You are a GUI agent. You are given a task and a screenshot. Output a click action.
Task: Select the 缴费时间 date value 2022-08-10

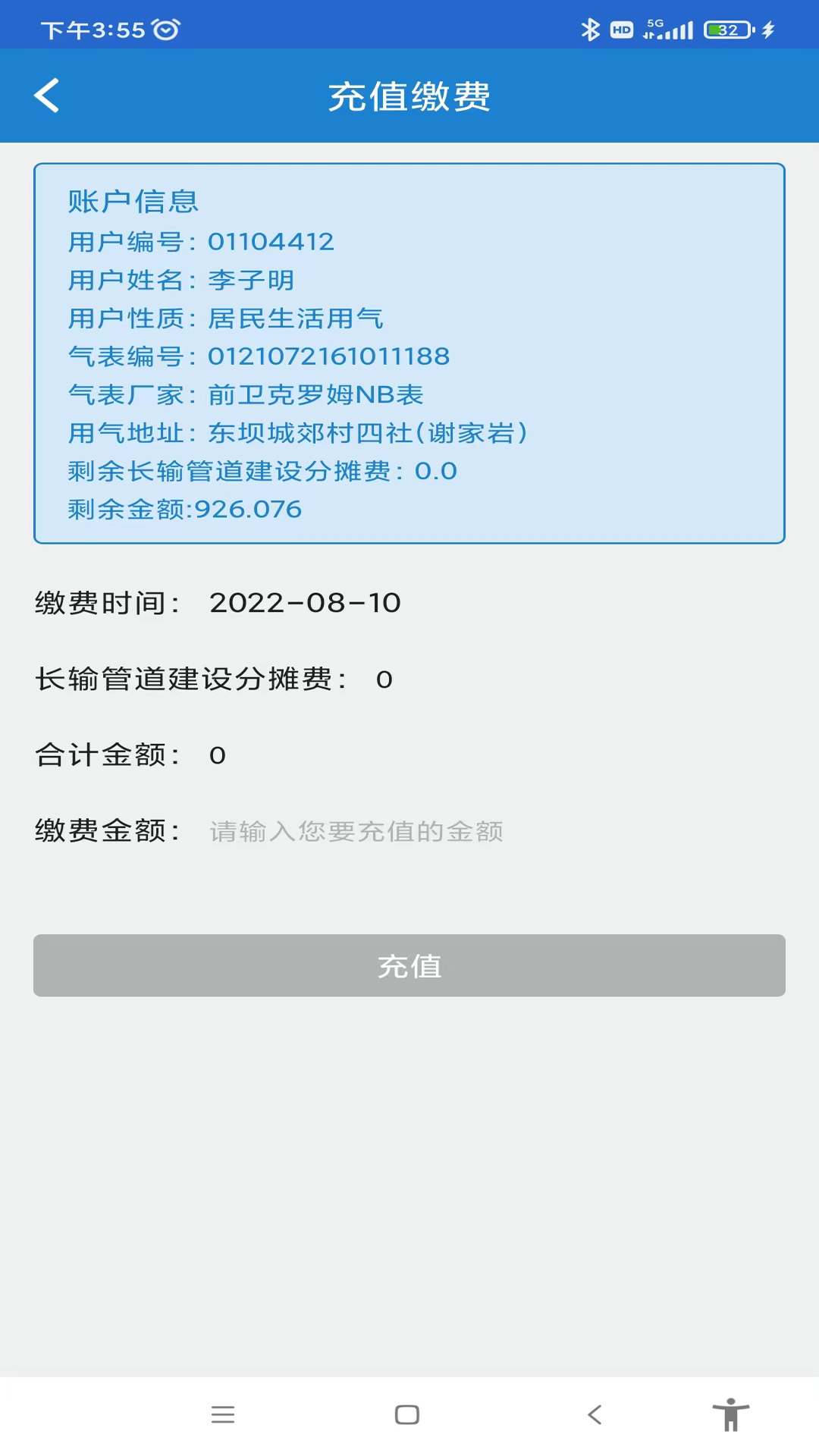pyautogui.click(x=306, y=603)
